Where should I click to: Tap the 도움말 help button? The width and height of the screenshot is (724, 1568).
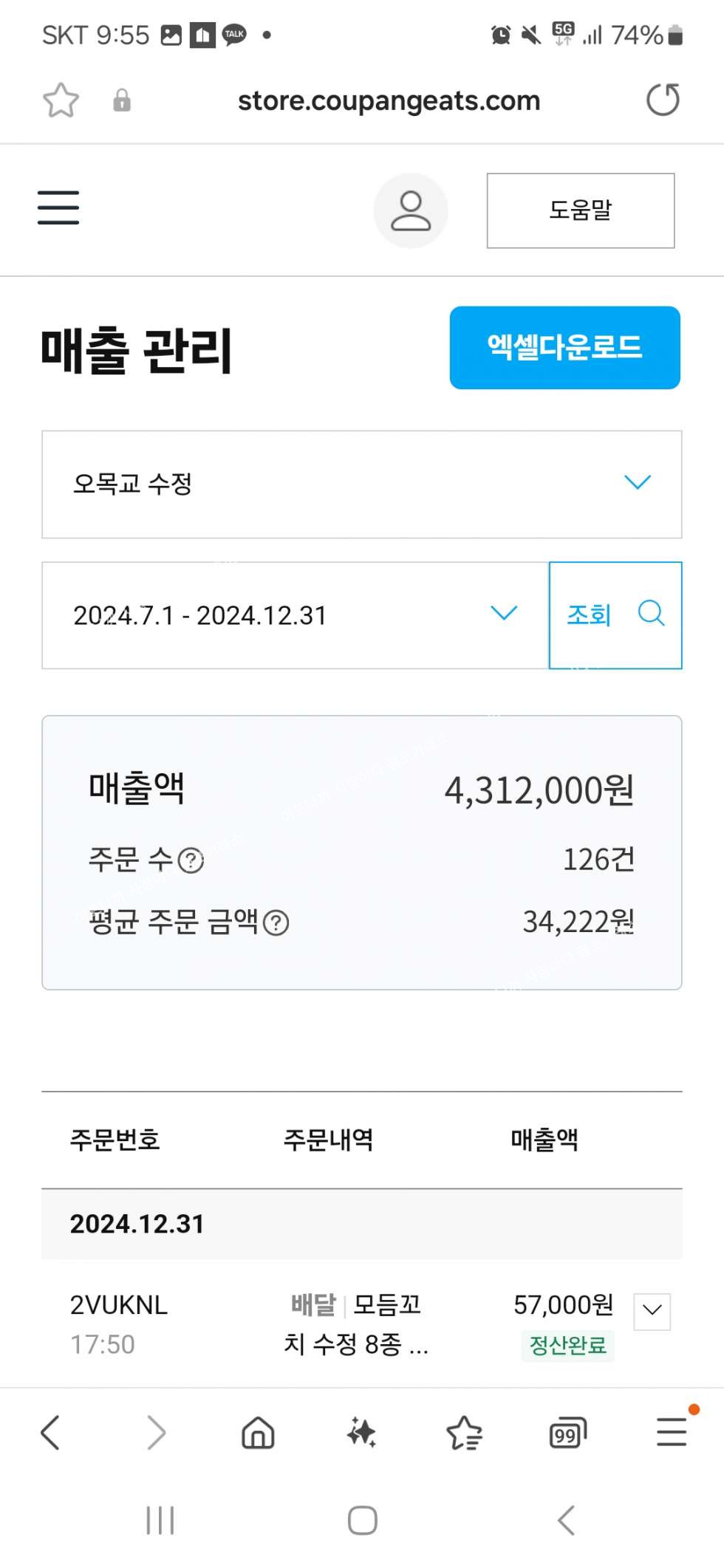581,210
